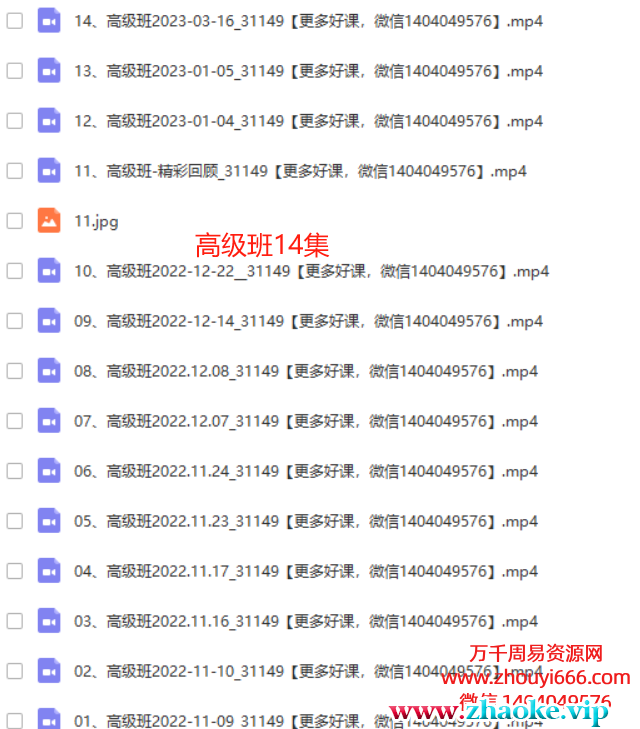Open video 02 高级班2022-11-10
Screen dimensions: 640x729
250,671
